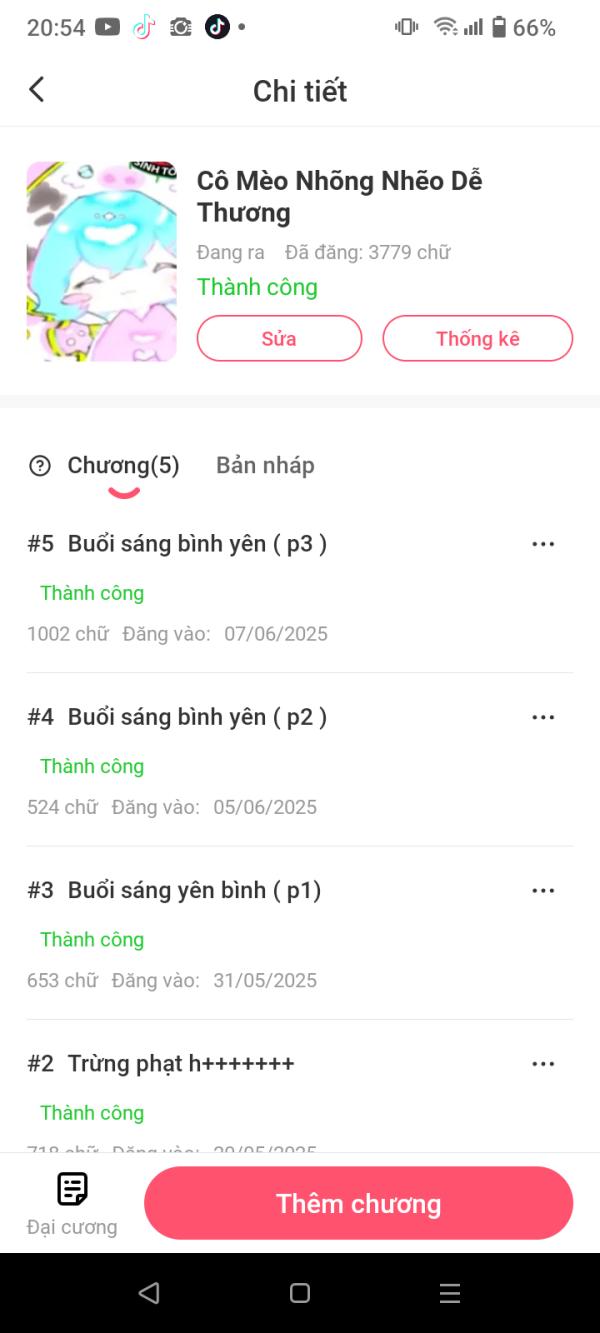
Task: Open chapter #4 Buổi sáng bình yên (p2)
Action: pos(197,717)
